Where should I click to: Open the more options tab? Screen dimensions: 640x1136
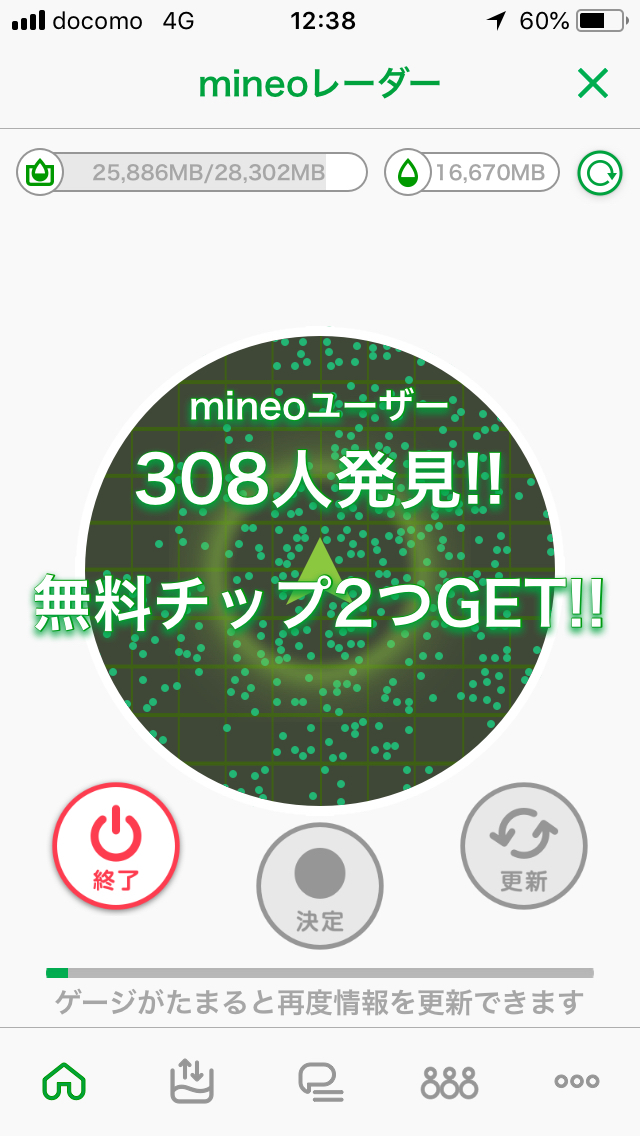pos(577,1081)
